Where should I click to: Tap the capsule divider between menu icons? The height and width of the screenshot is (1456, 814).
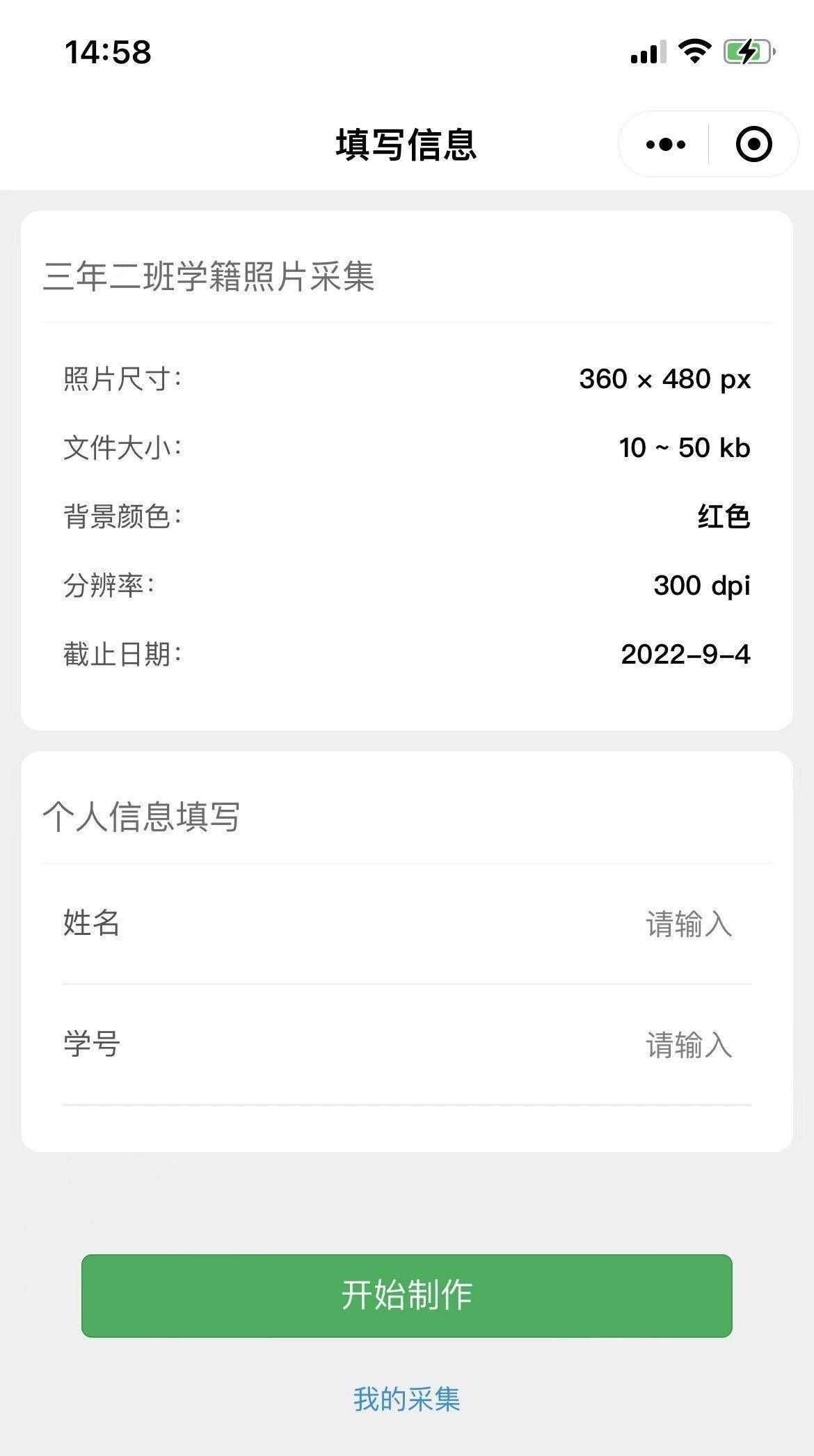click(708, 143)
